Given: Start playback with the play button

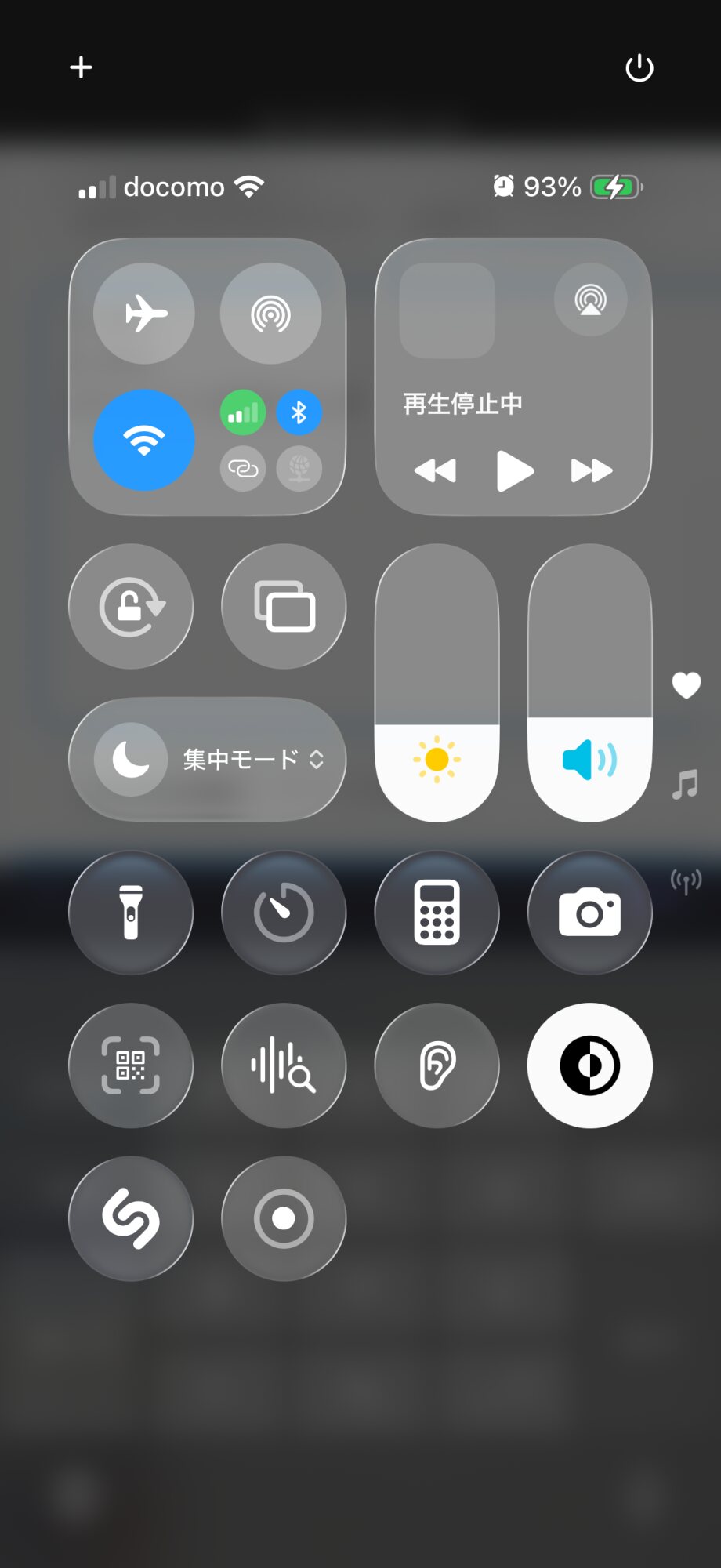Looking at the screenshot, I should point(514,471).
